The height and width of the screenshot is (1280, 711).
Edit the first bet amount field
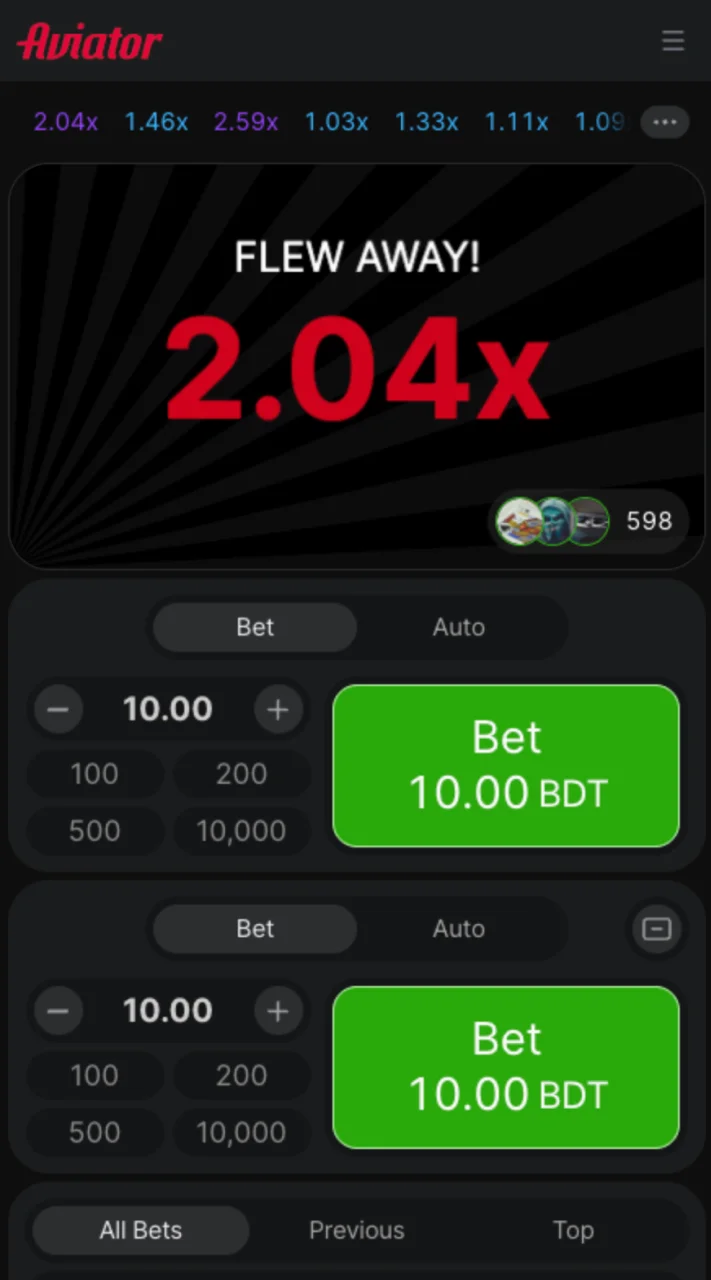tap(168, 709)
